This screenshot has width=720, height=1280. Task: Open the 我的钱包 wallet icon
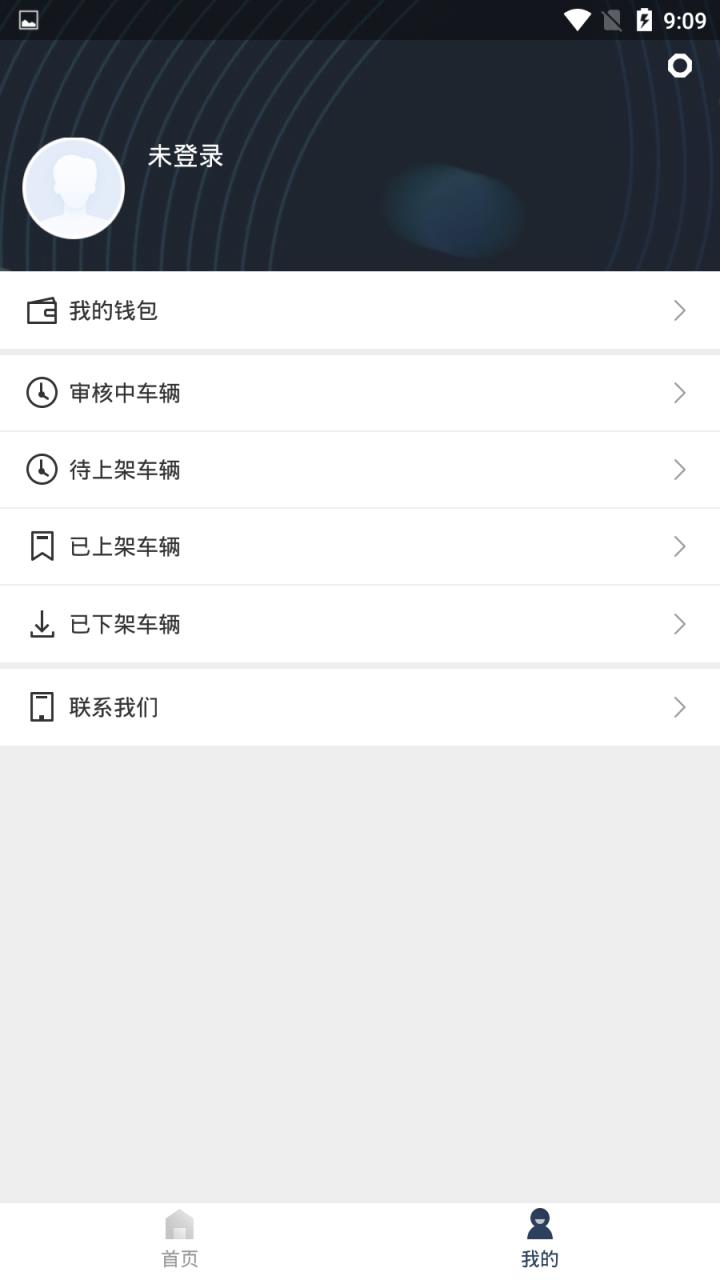point(41,311)
